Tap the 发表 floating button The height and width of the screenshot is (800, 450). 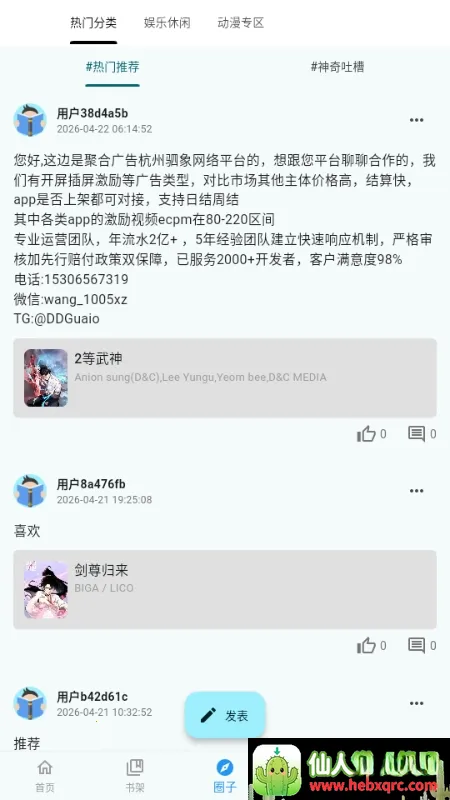225,715
